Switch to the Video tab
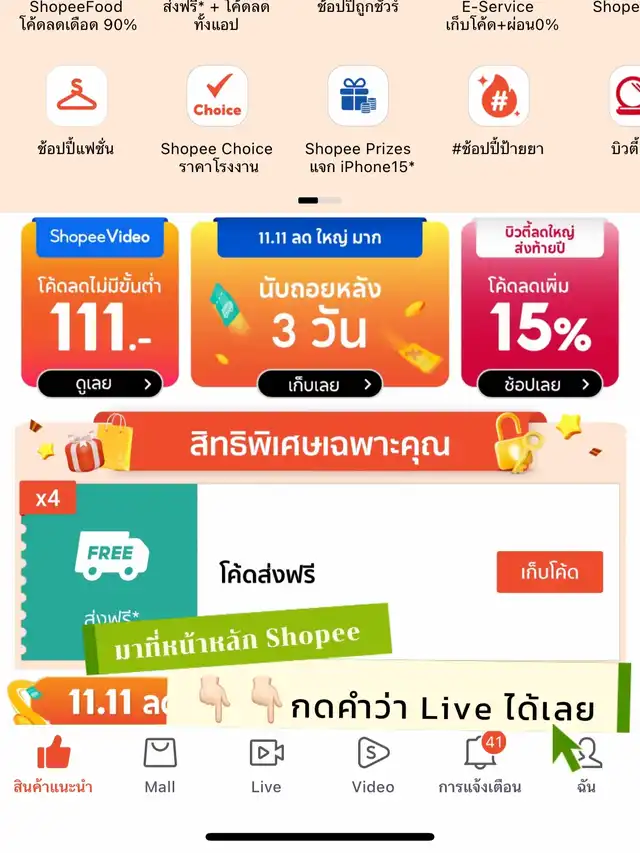This screenshot has width=640, height=853. 373,765
